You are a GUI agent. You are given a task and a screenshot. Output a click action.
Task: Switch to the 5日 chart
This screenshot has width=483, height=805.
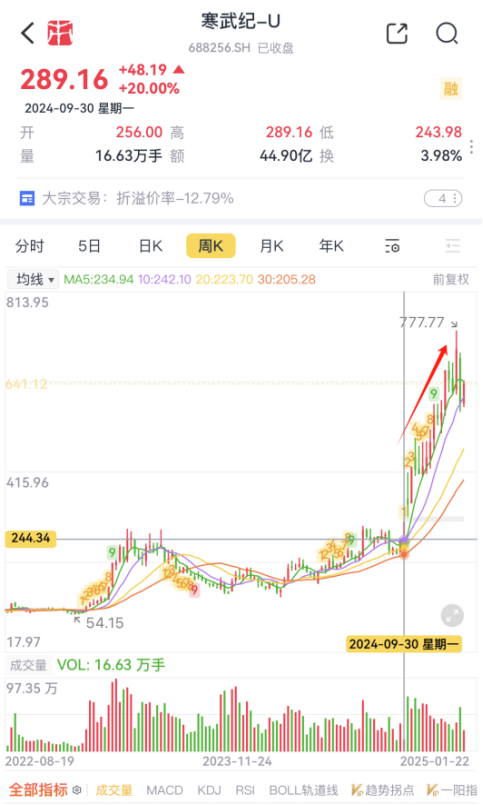89,246
